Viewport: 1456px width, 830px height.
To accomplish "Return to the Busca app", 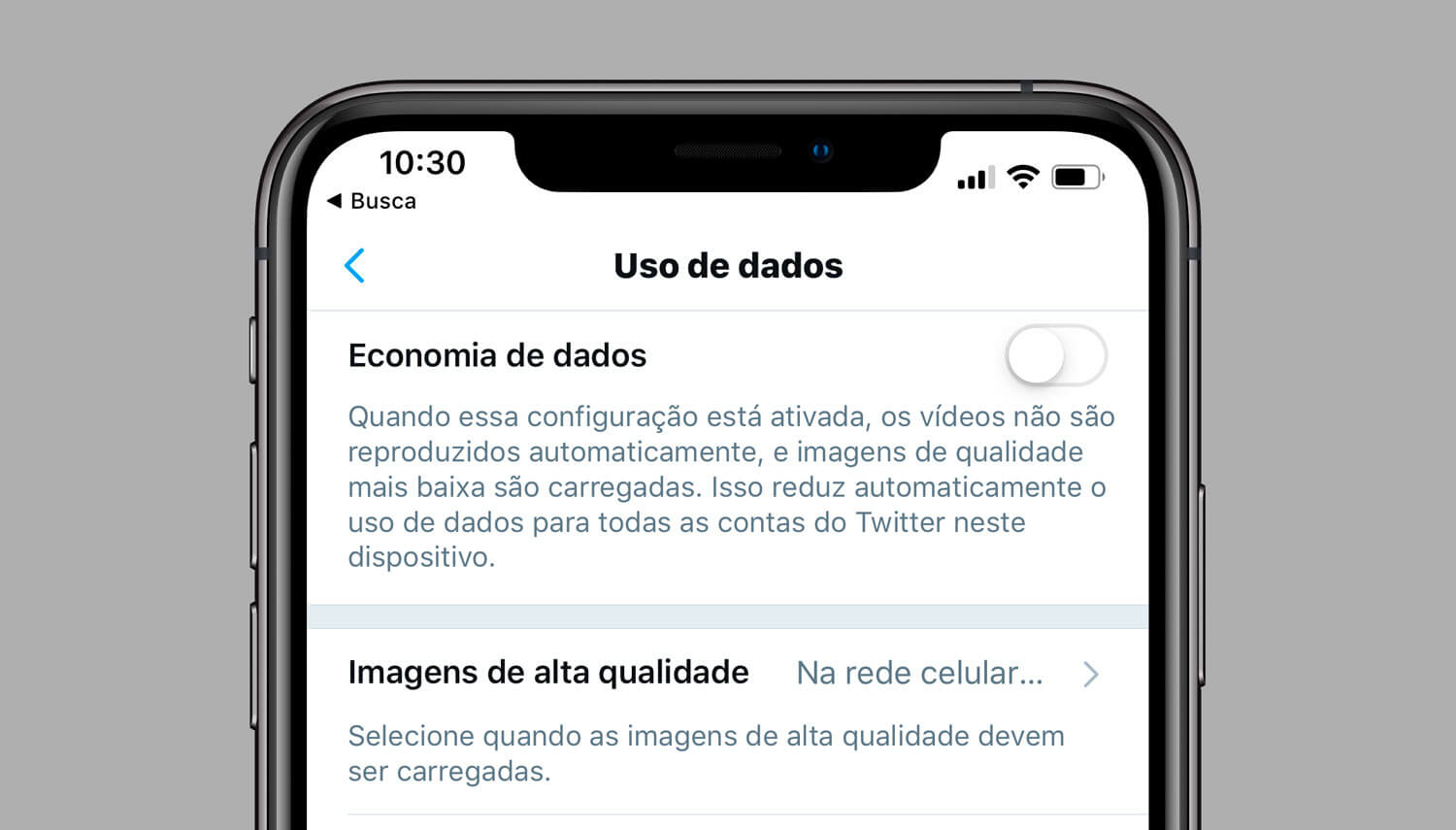I will [372, 201].
